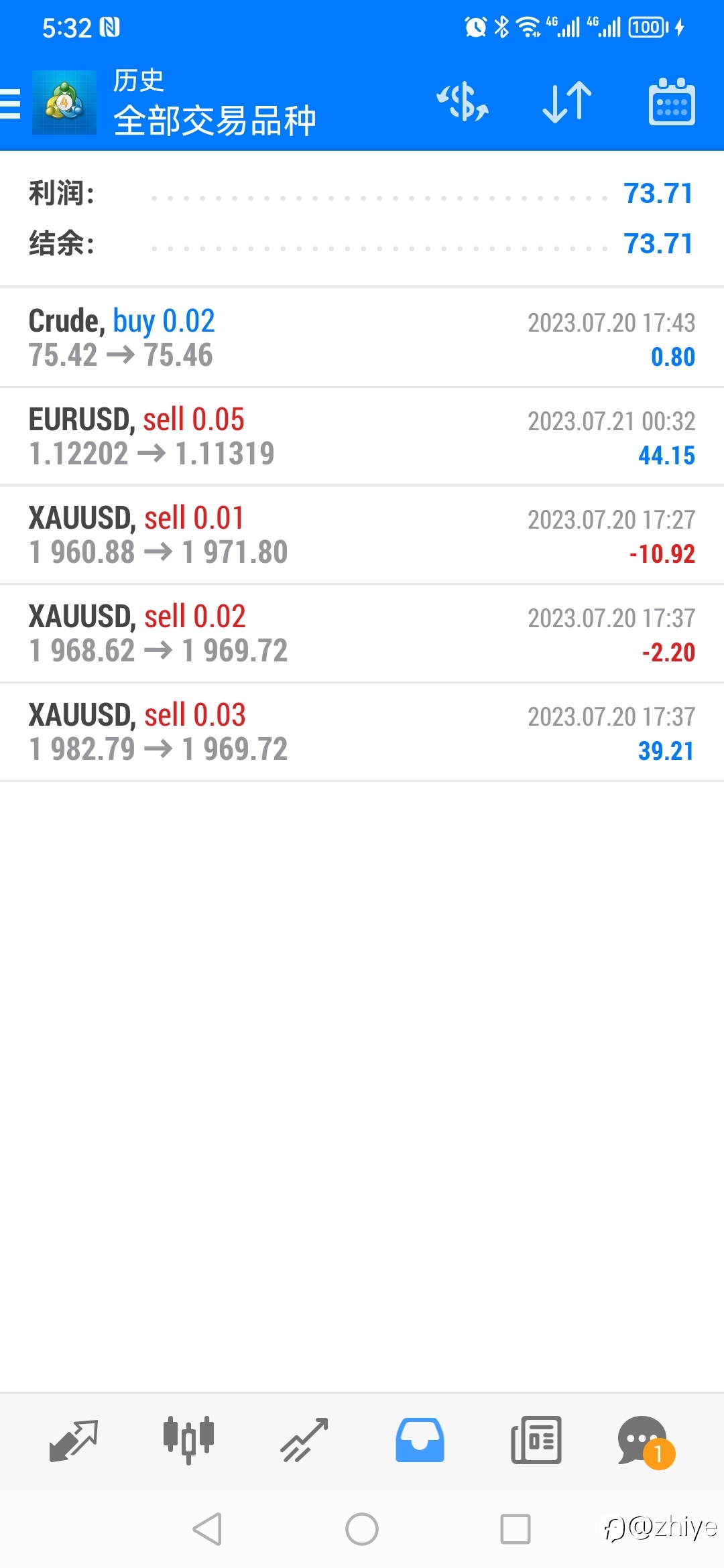
Task: Open the sort order arrows
Action: point(567,103)
